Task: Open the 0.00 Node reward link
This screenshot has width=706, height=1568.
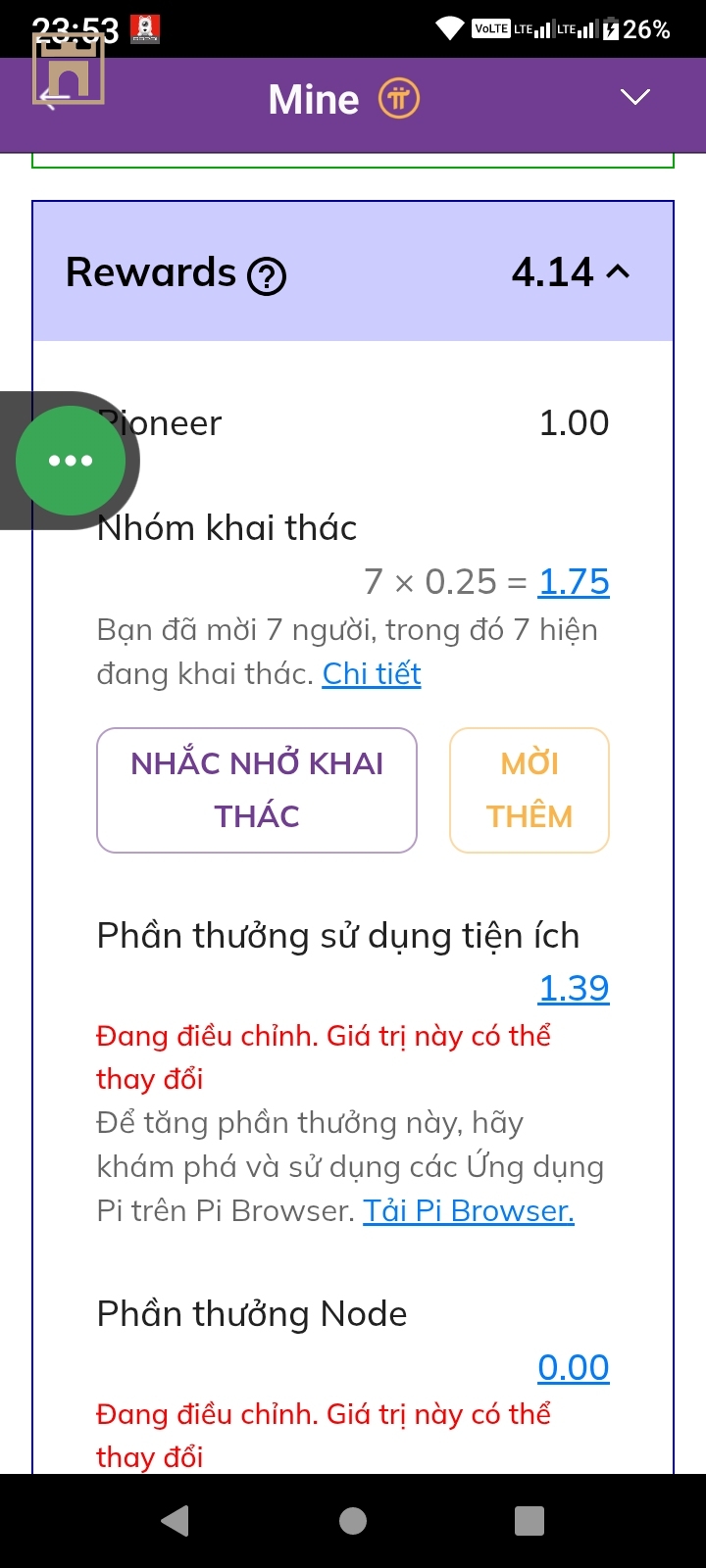Action: pos(574,1367)
